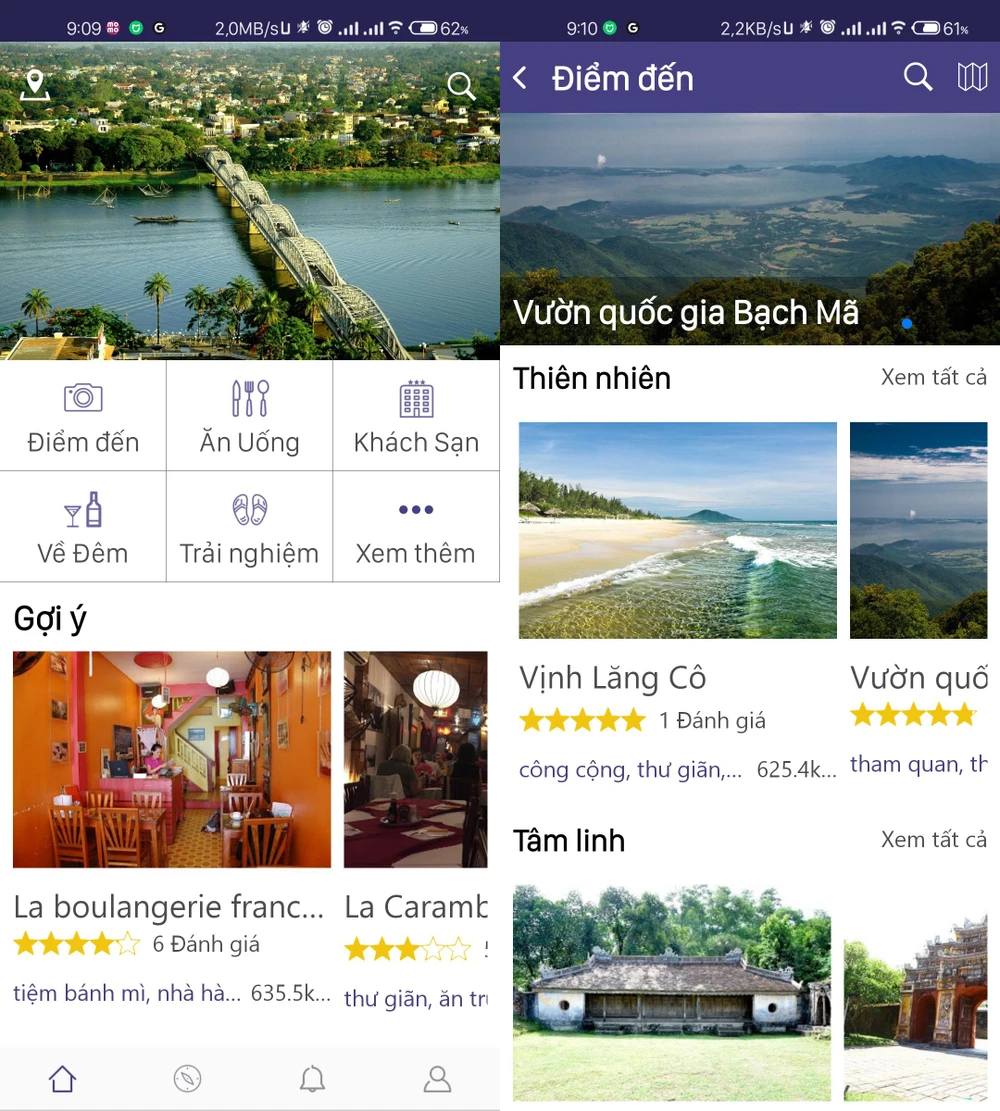Open the search icon on home screen
The image size is (1000, 1111).
click(x=461, y=86)
